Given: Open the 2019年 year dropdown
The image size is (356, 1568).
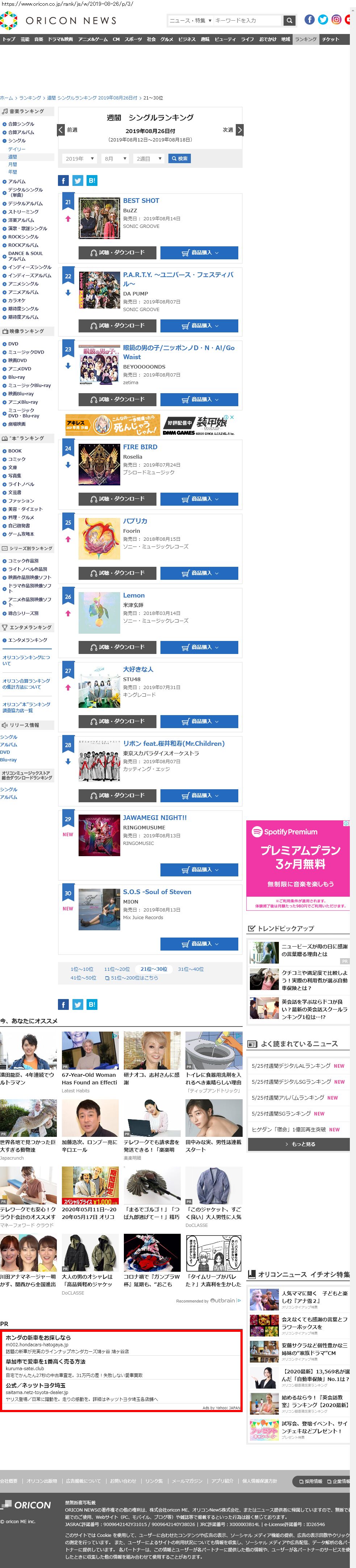Looking at the screenshot, I should click(x=79, y=158).
